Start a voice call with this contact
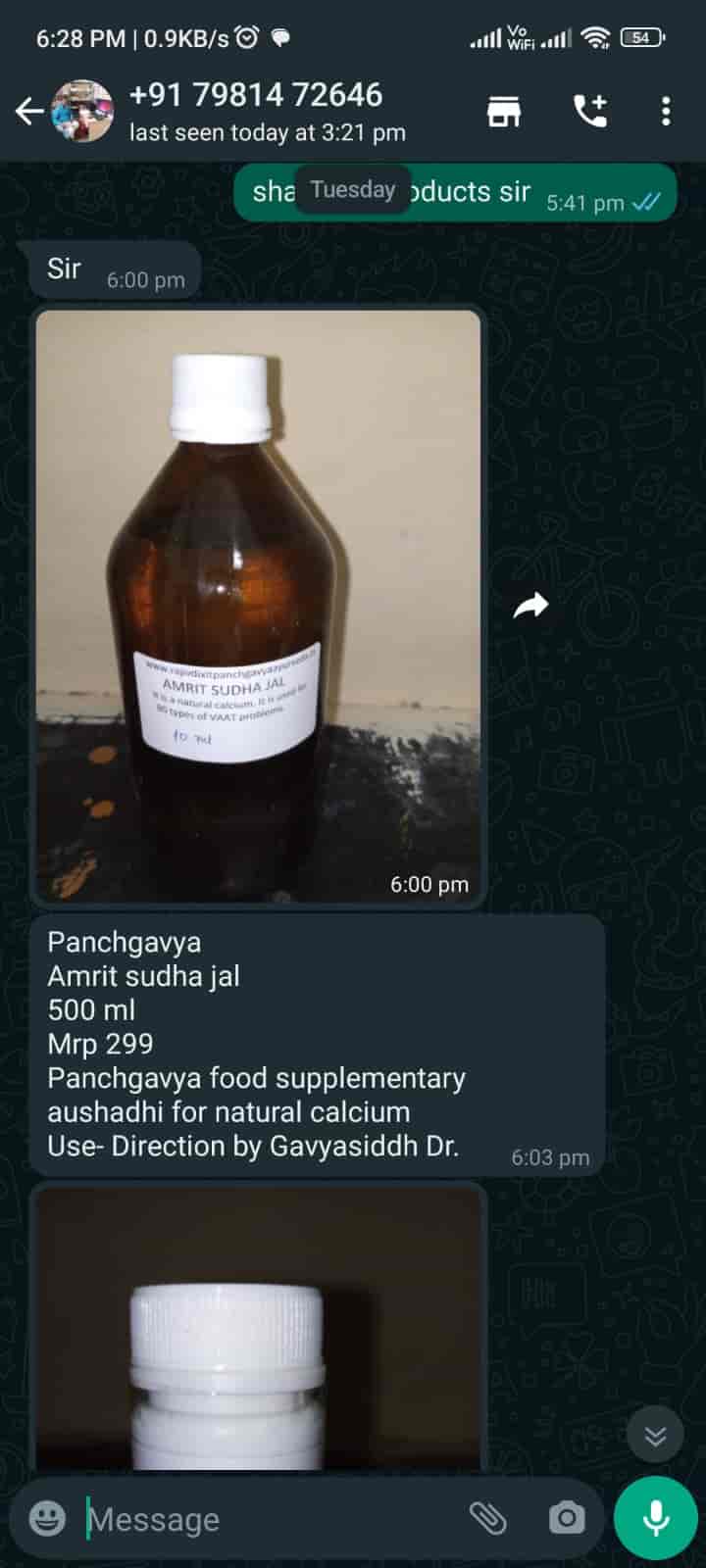The width and height of the screenshot is (706, 1568). pyautogui.click(x=590, y=112)
